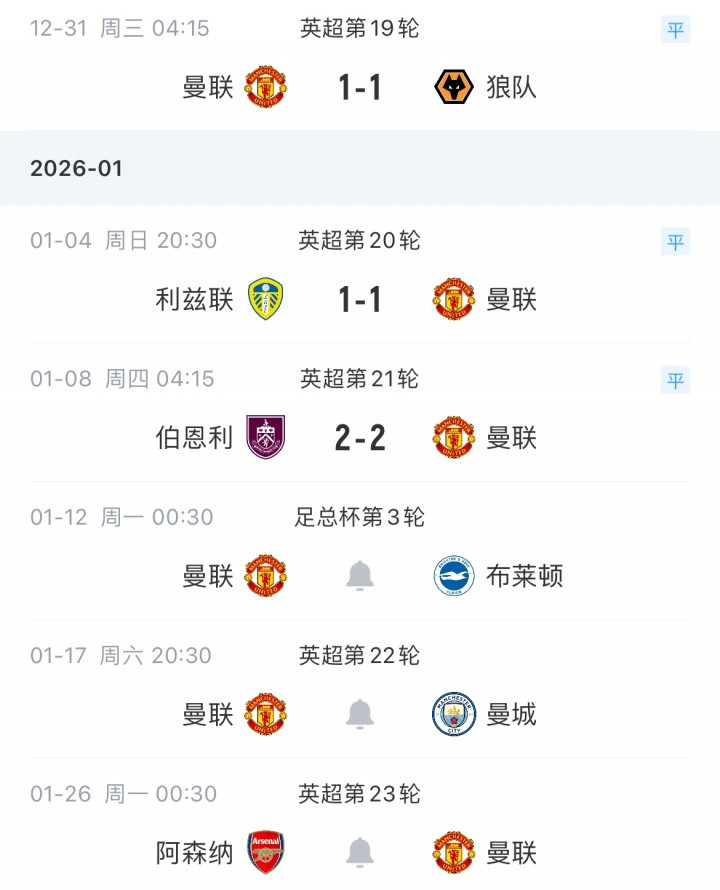Open the 曼联 vs 狼队 1-1 match
This screenshot has width=720, height=890.
(360, 88)
